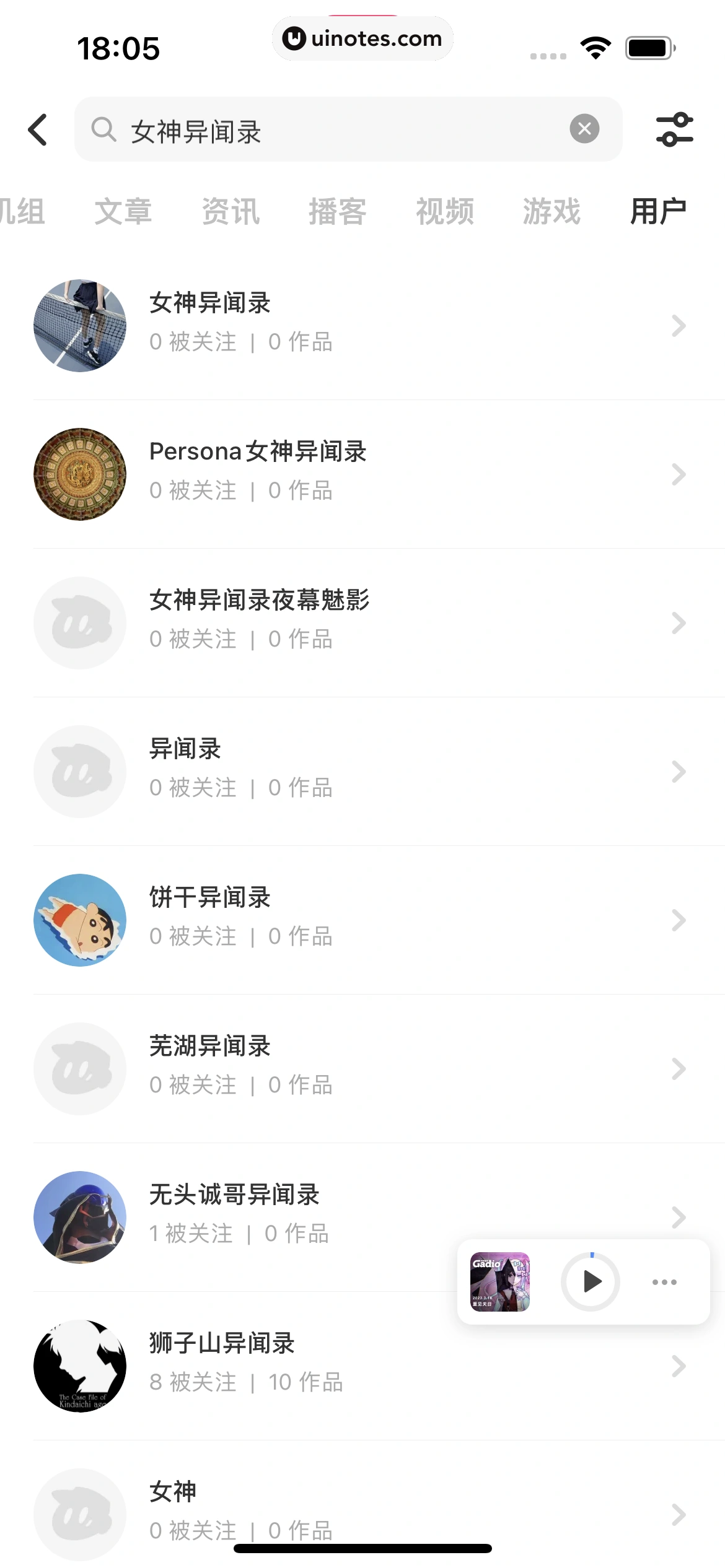View 饼干异闻录 profile
725x1568 pixels.
359,920
